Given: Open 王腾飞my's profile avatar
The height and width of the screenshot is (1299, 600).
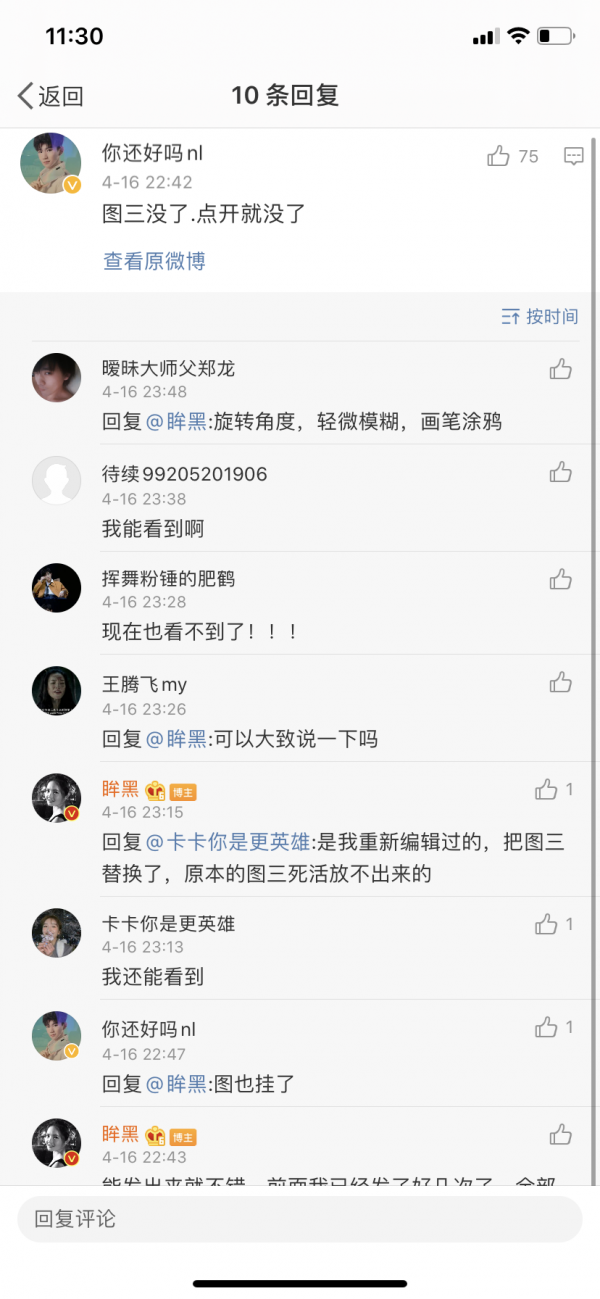Looking at the screenshot, I should tap(56, 691).
